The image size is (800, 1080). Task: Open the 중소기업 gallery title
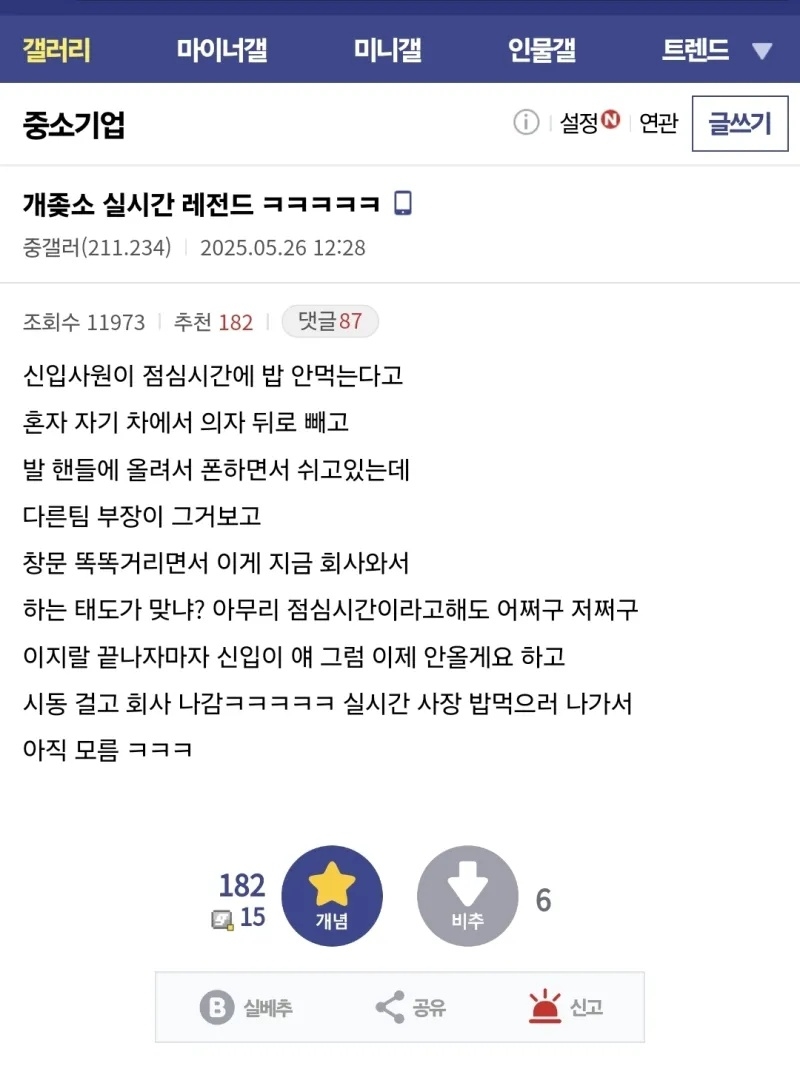(x=74, y=124)
